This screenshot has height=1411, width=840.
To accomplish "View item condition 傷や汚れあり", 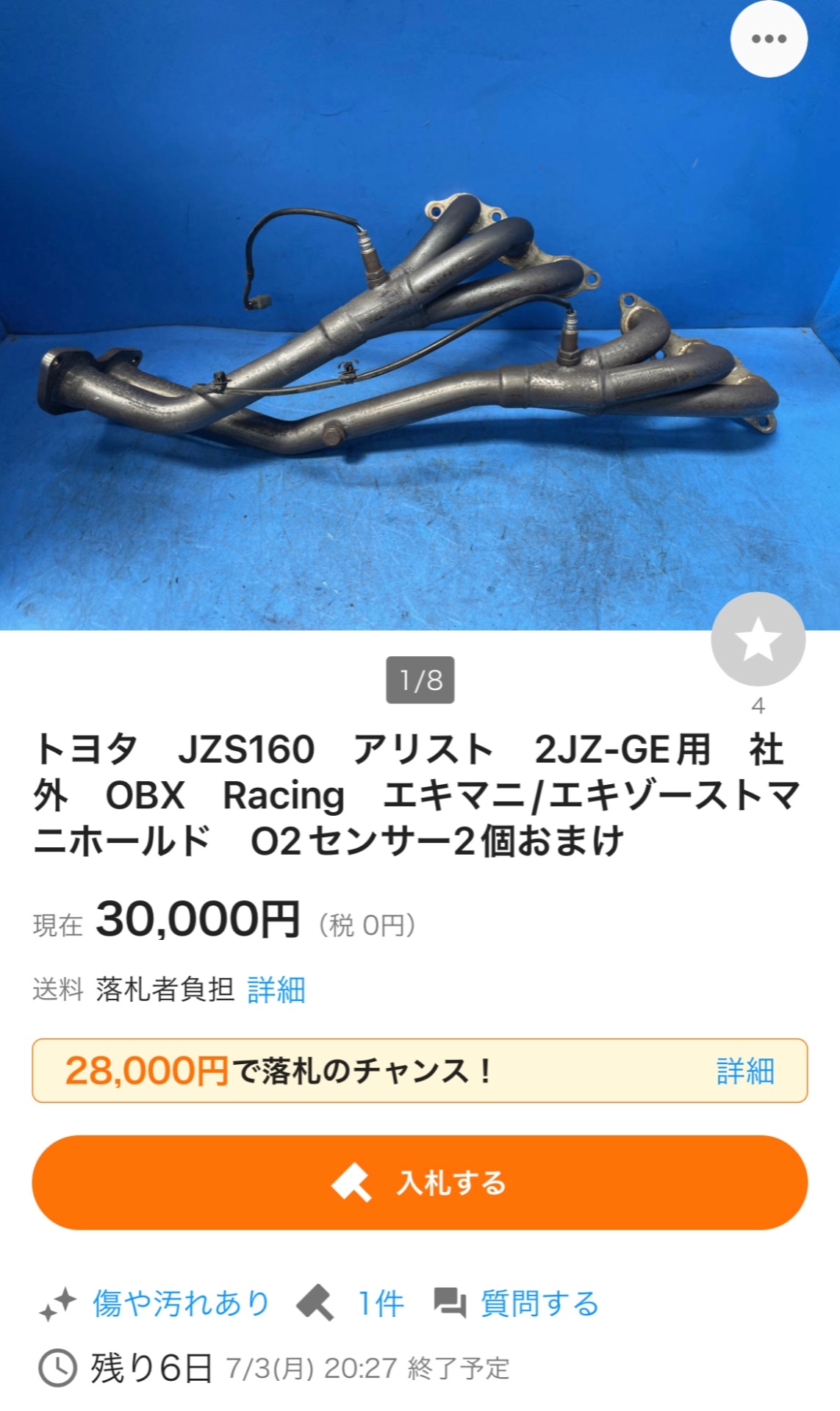I will pyautogui.click(x=181, y=1303).
